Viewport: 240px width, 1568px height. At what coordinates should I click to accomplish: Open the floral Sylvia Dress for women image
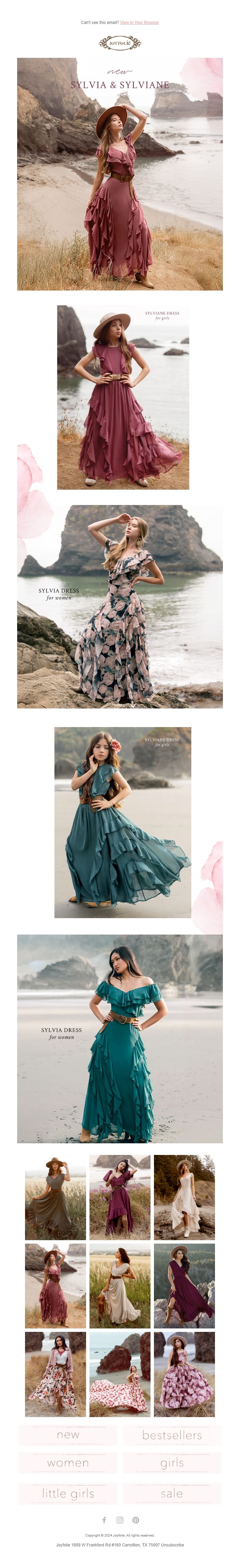119,606
